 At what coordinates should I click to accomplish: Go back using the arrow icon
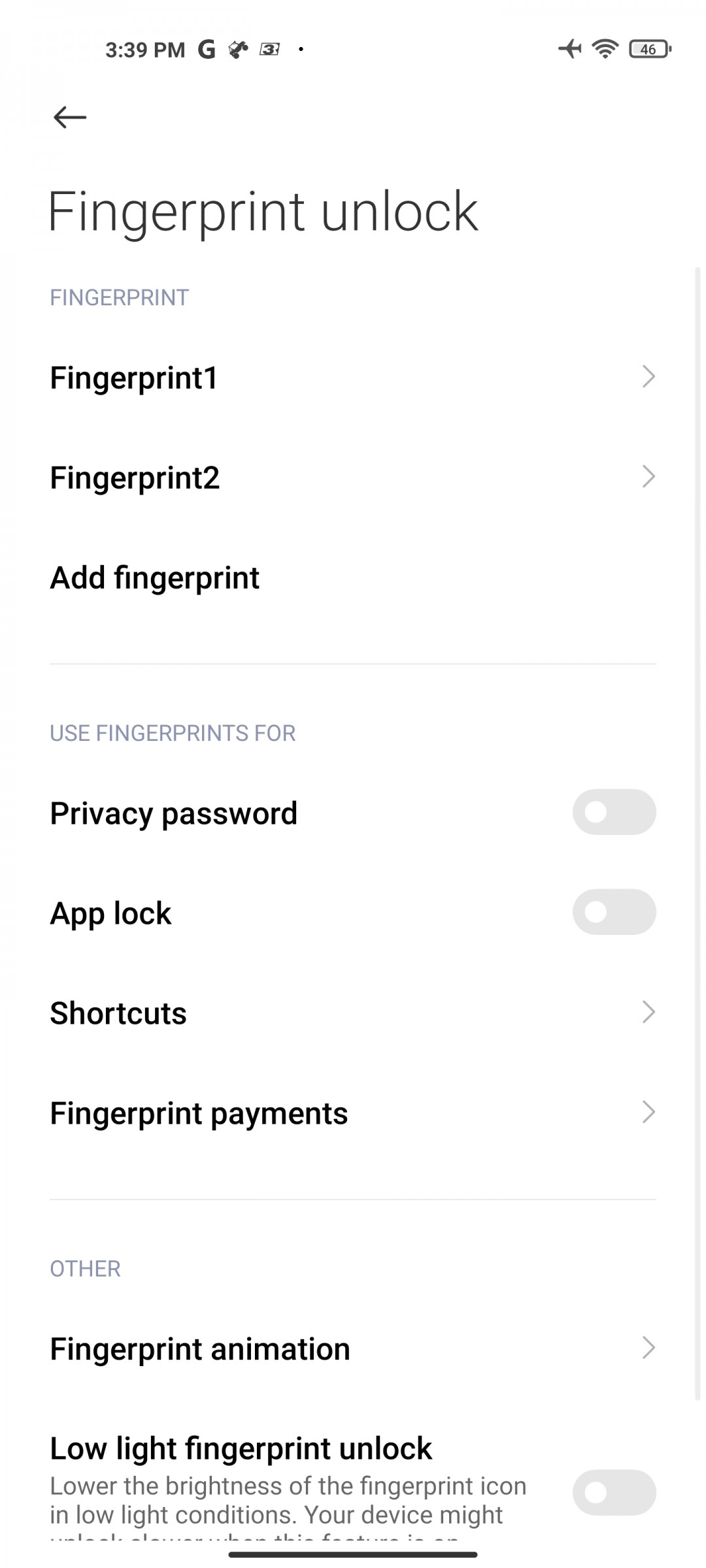(70, 118)
